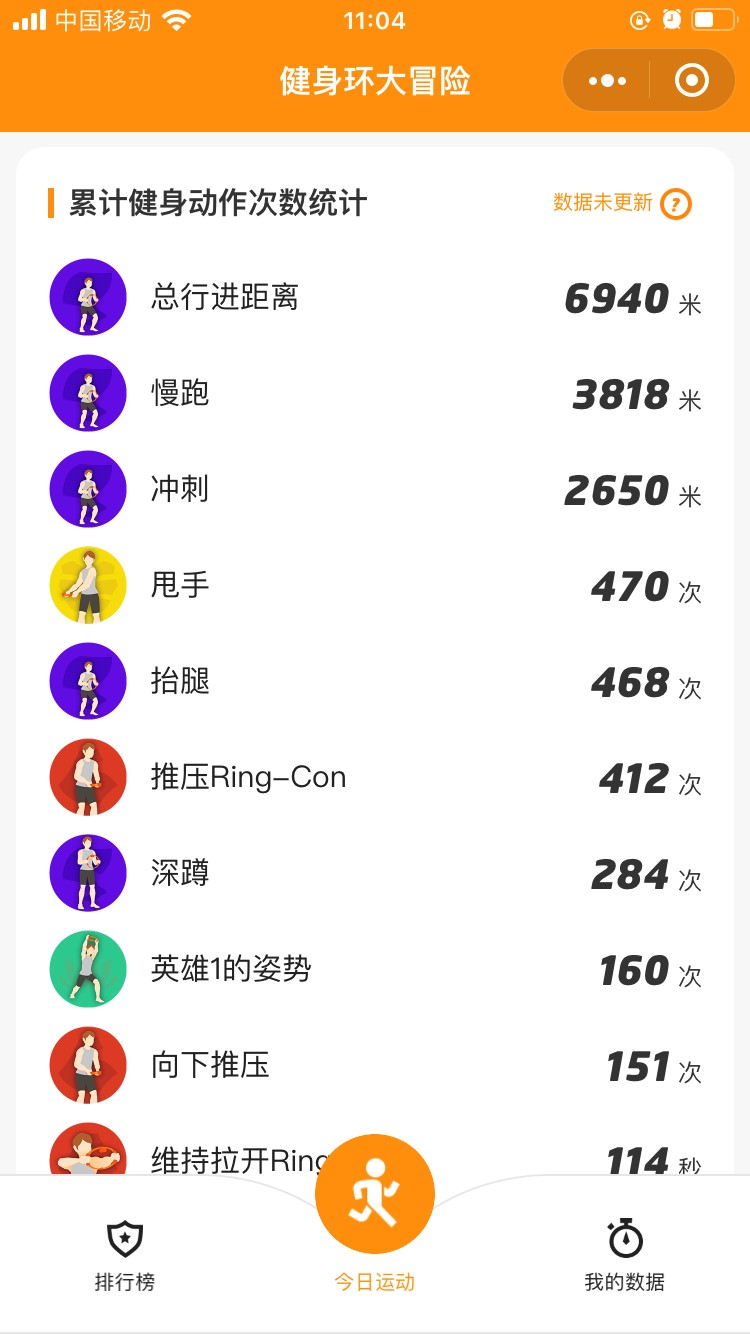
Task: Open the 今日运动 tab
Action: 375,1215
